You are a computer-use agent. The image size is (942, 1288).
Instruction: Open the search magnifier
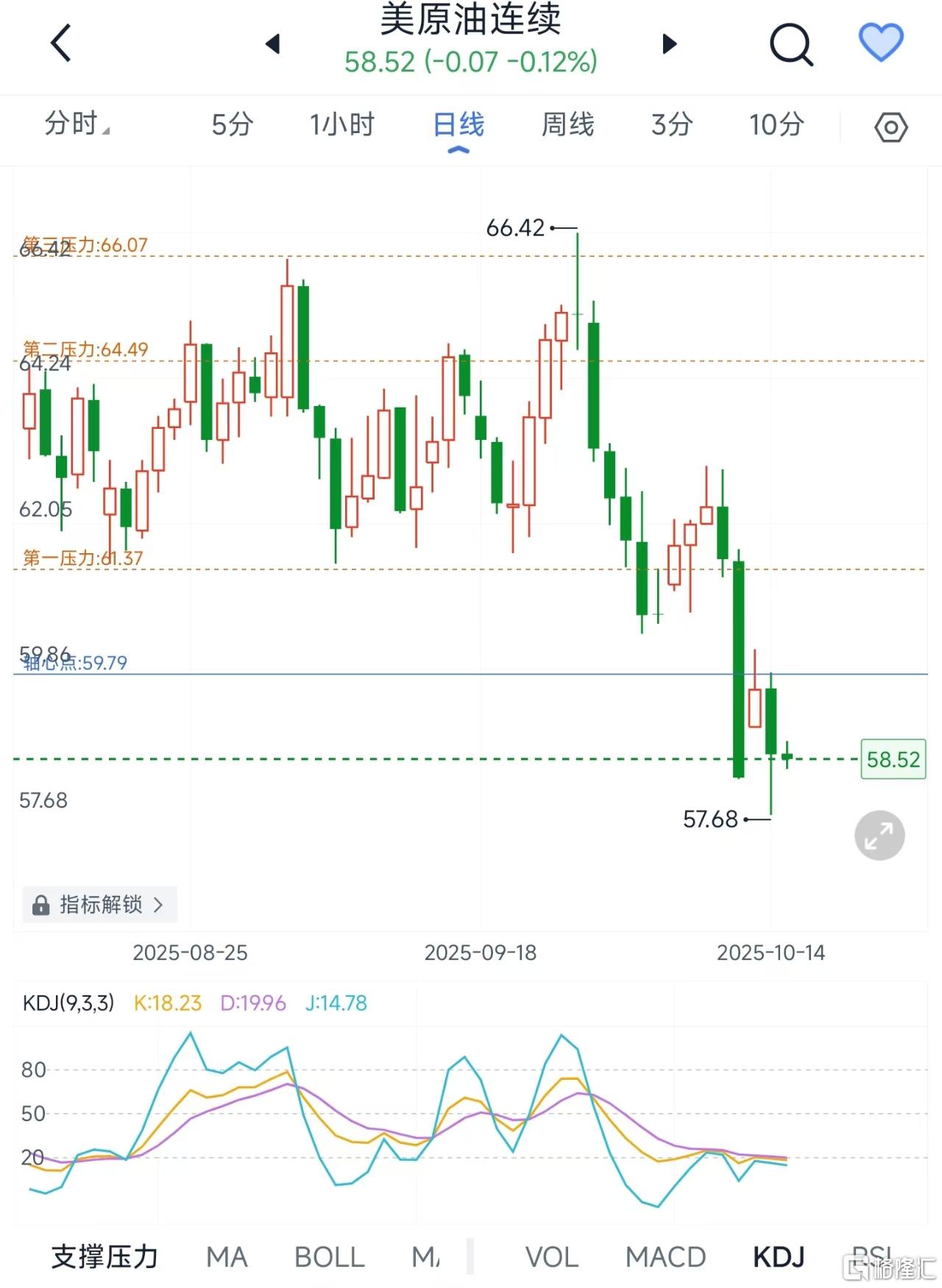click(791, 44)
